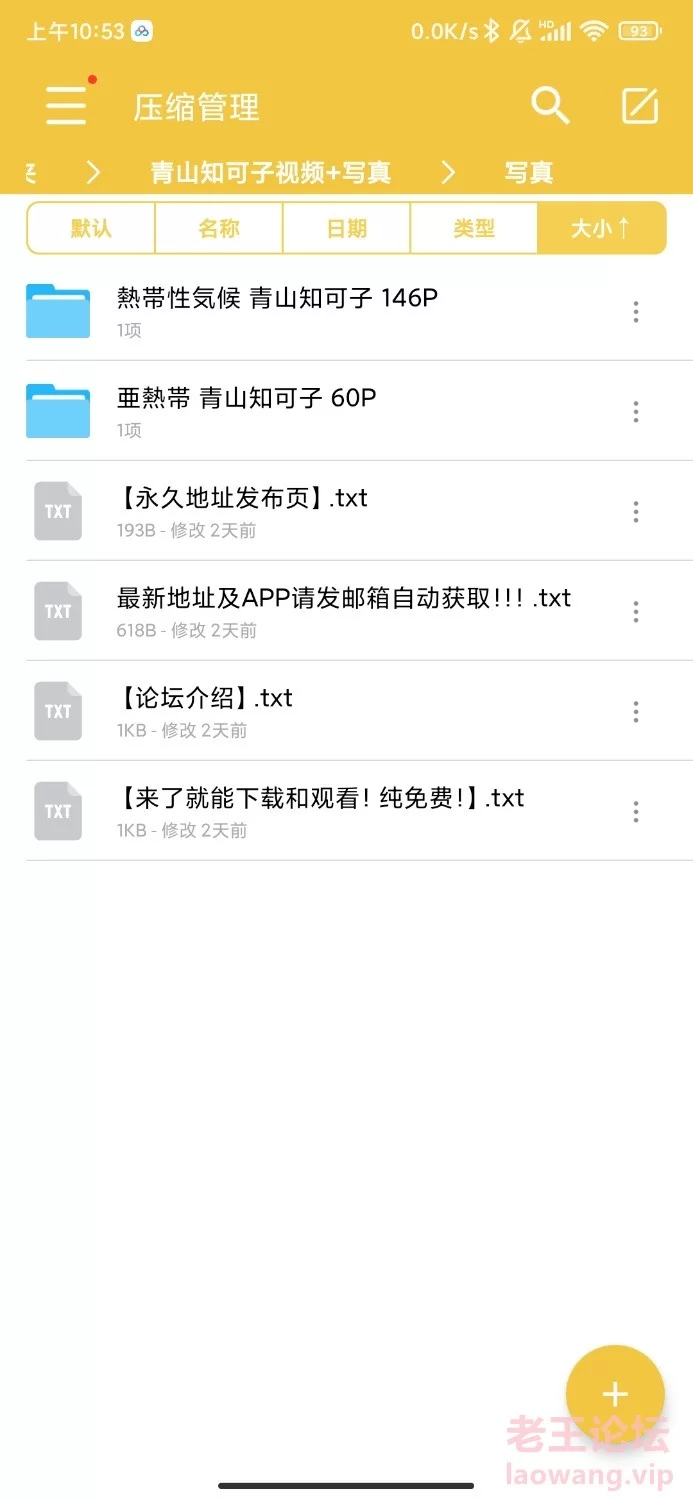
Task: Show more options for 亜熱帯 青山知可子 60P
Action: 636,412
